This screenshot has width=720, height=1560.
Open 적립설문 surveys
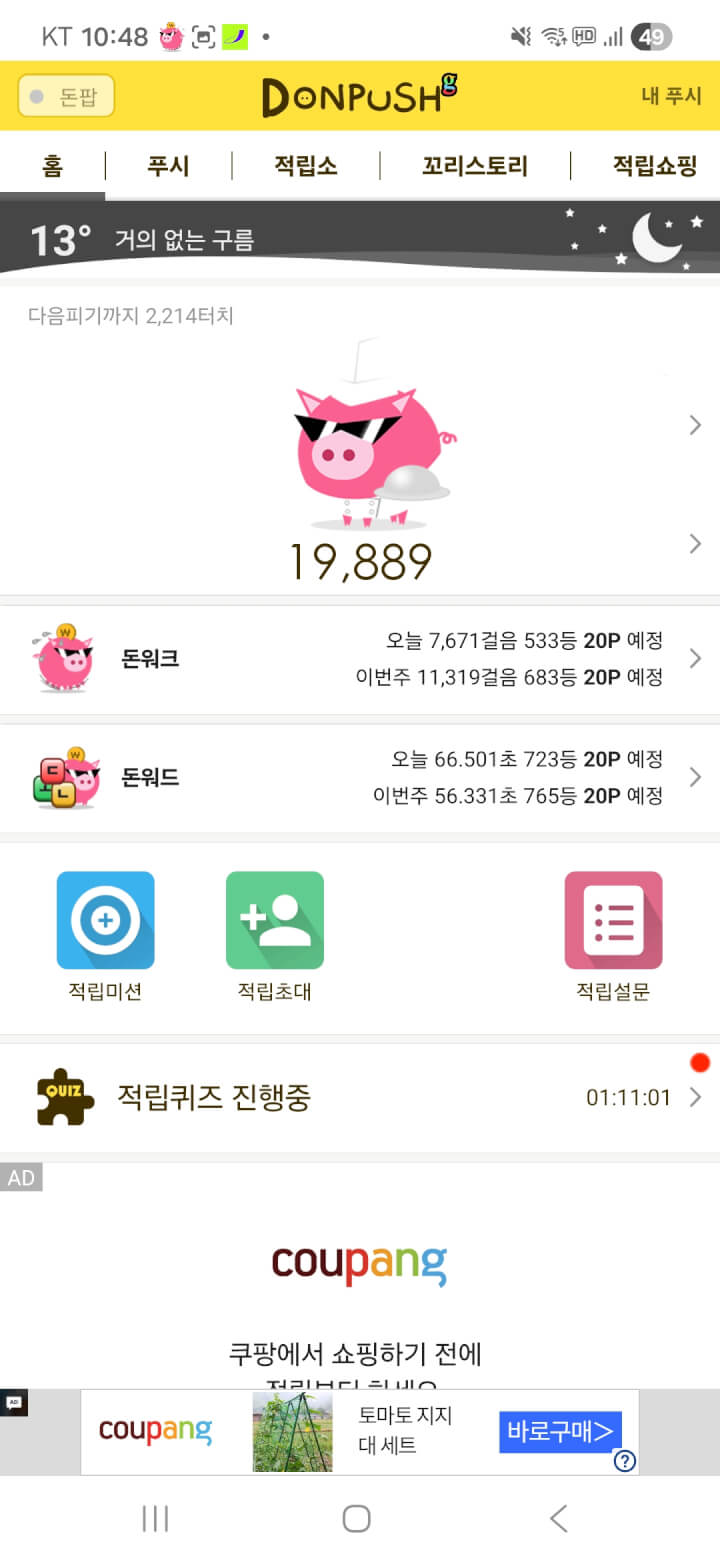613,920
